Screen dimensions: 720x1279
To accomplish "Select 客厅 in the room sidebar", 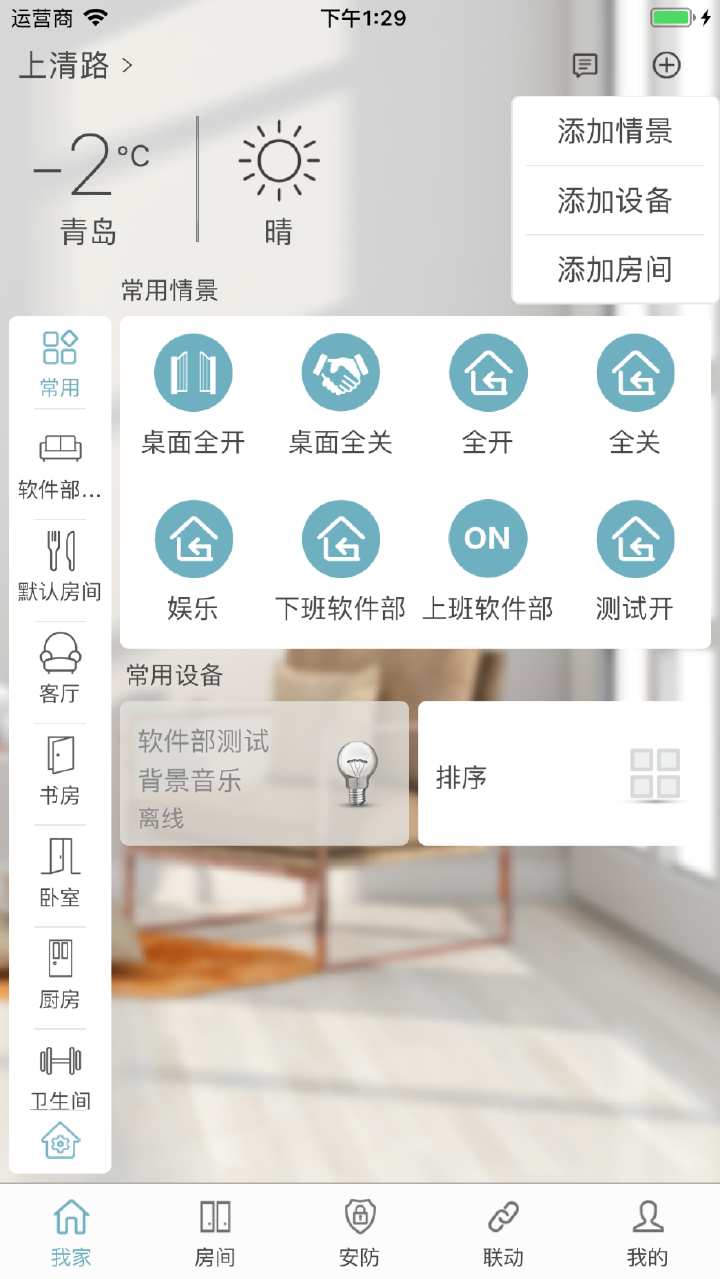I will (60, 667).
